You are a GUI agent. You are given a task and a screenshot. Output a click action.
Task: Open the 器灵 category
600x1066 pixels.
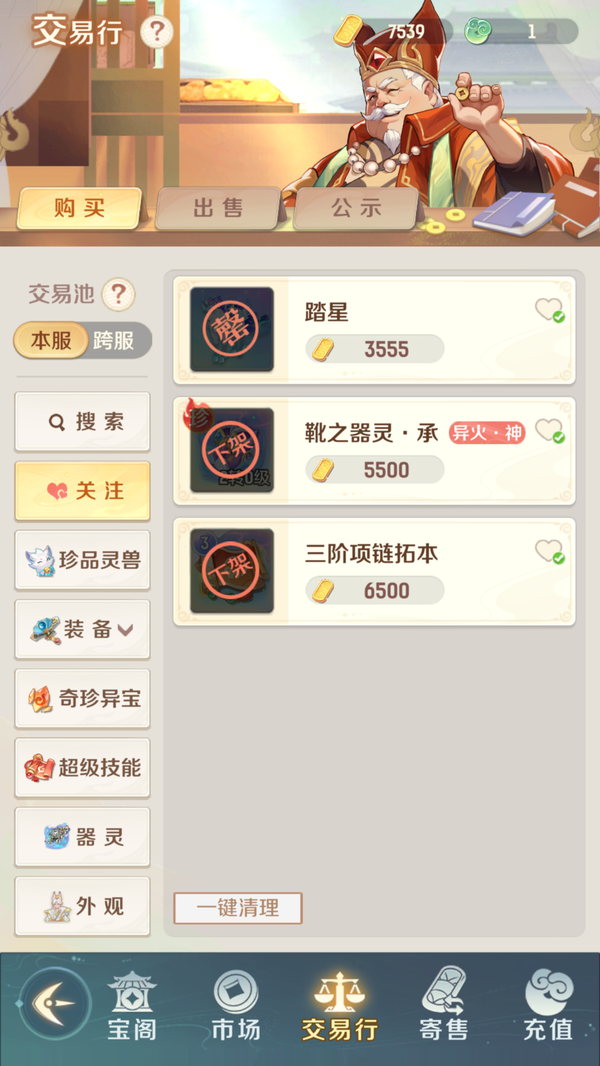tap(83, 837)
